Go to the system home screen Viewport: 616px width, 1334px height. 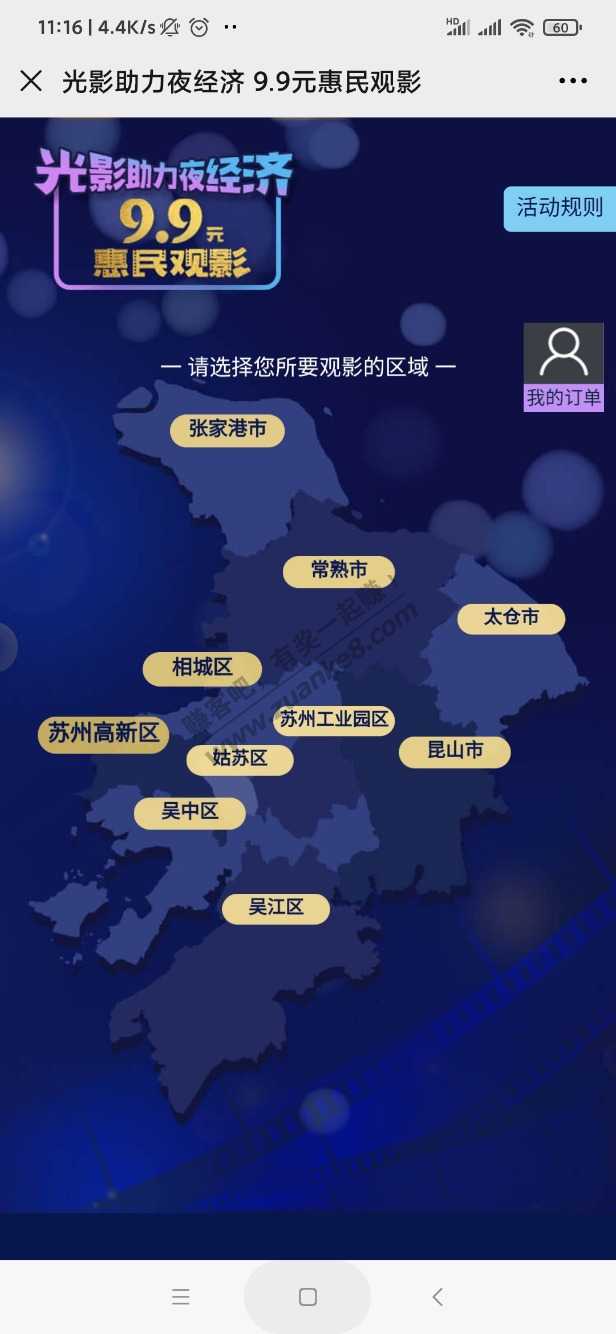click(x=308, y=1297)
